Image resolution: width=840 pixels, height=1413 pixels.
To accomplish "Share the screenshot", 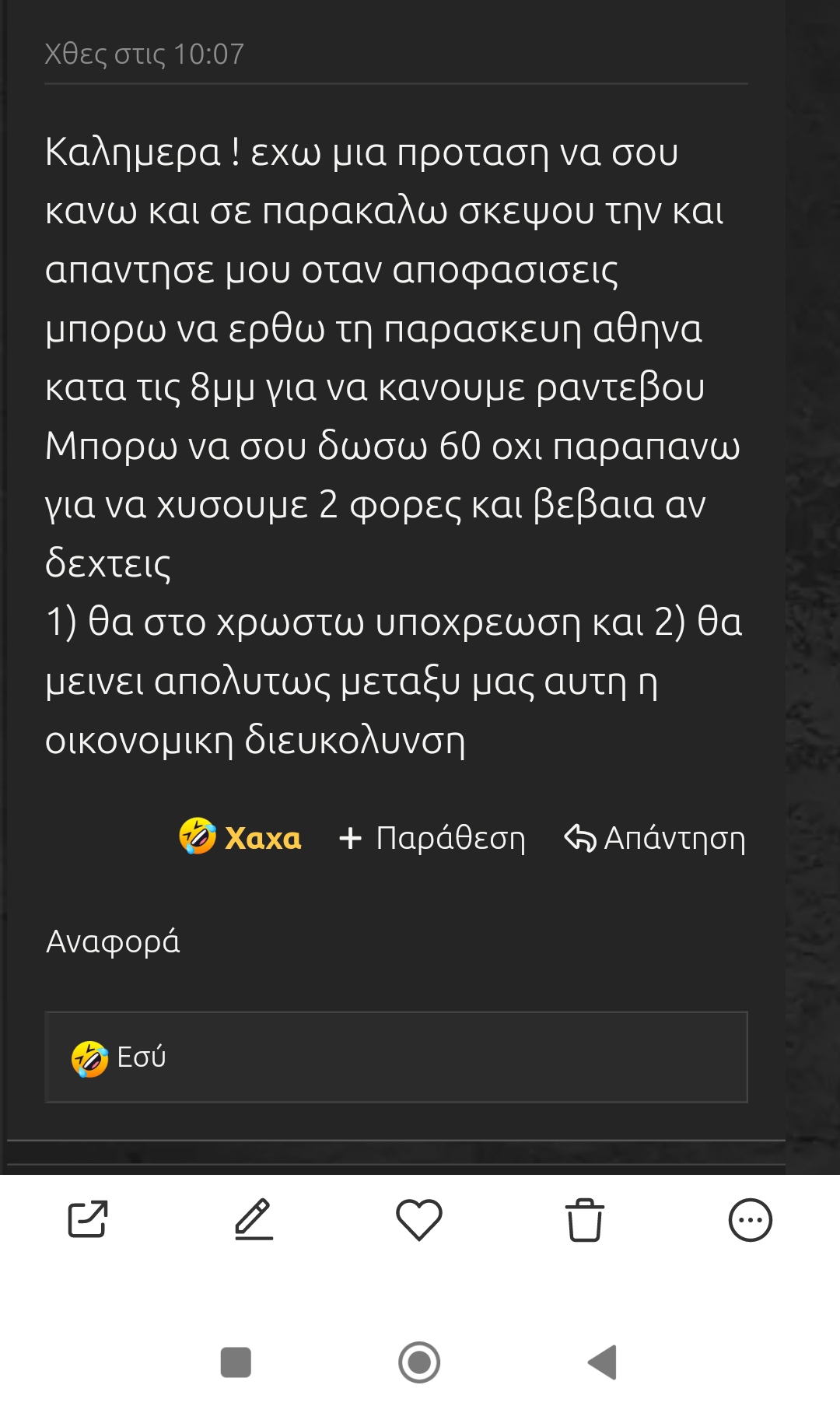I will coord(88,1219).
